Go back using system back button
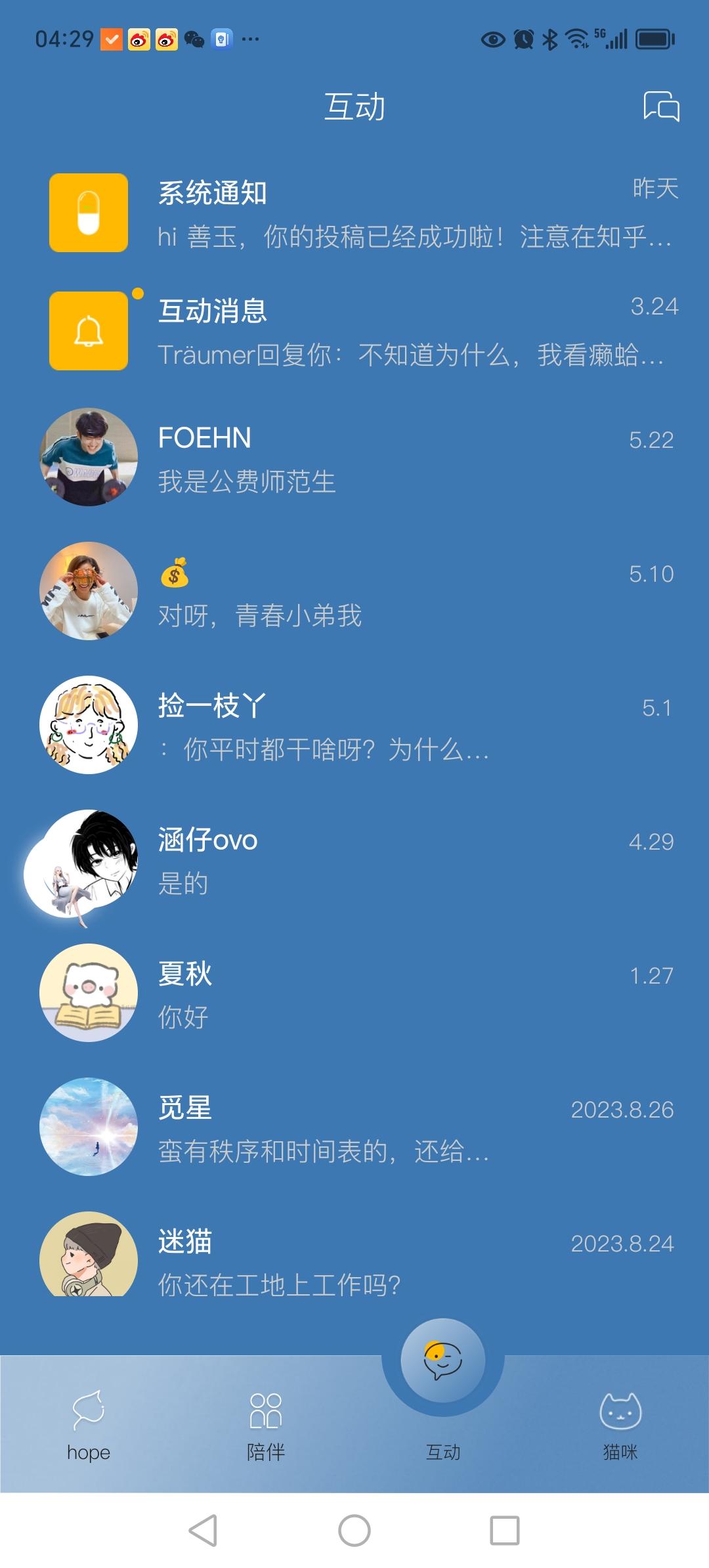Image resolution: width=709 pixels, height=1568 pixels. (203, 1531)
